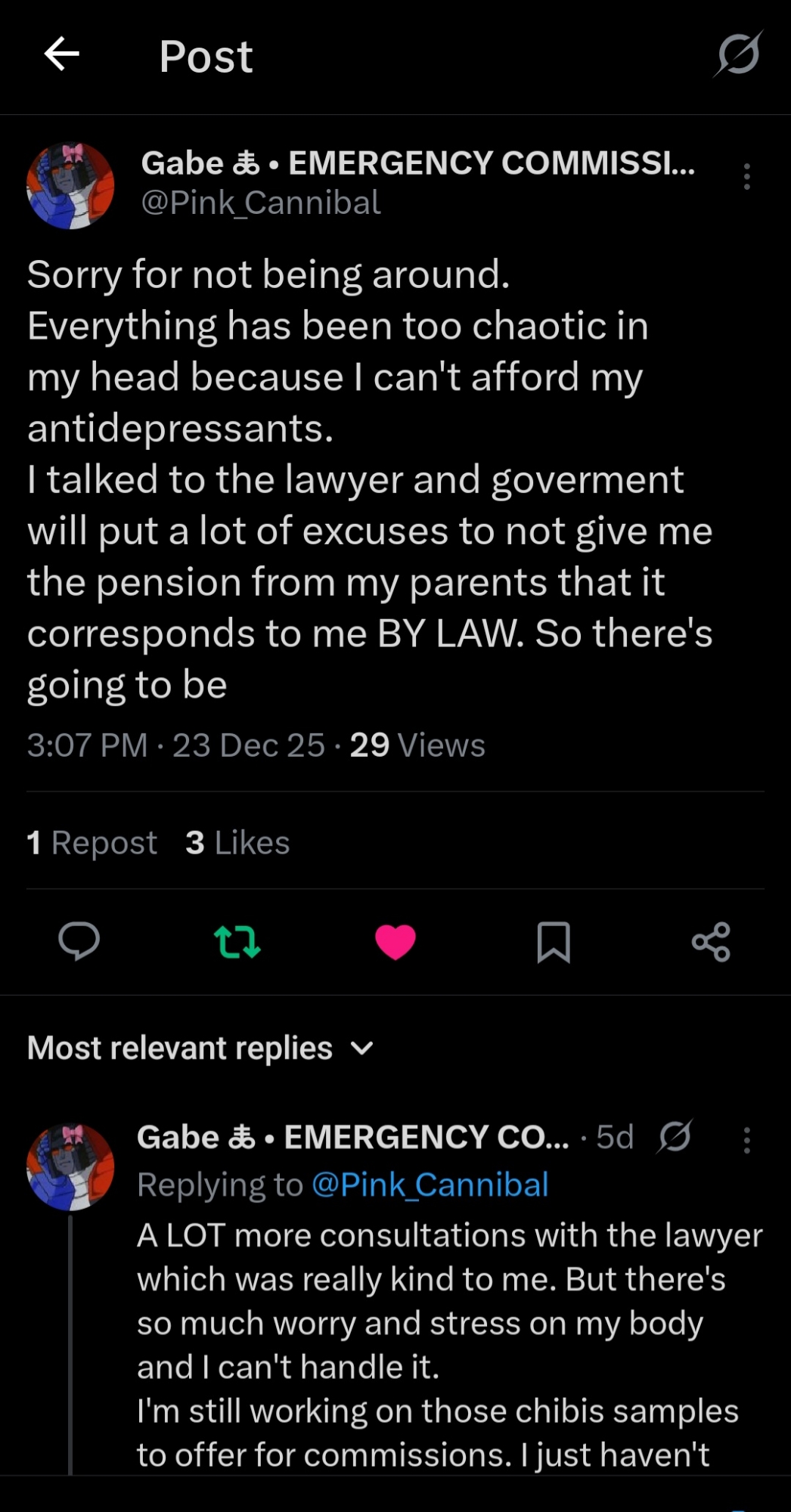This screenshot has height=1512, width=791.
Task: Bookmark this post
Action: pyautogui.click(x=553, y=941)
